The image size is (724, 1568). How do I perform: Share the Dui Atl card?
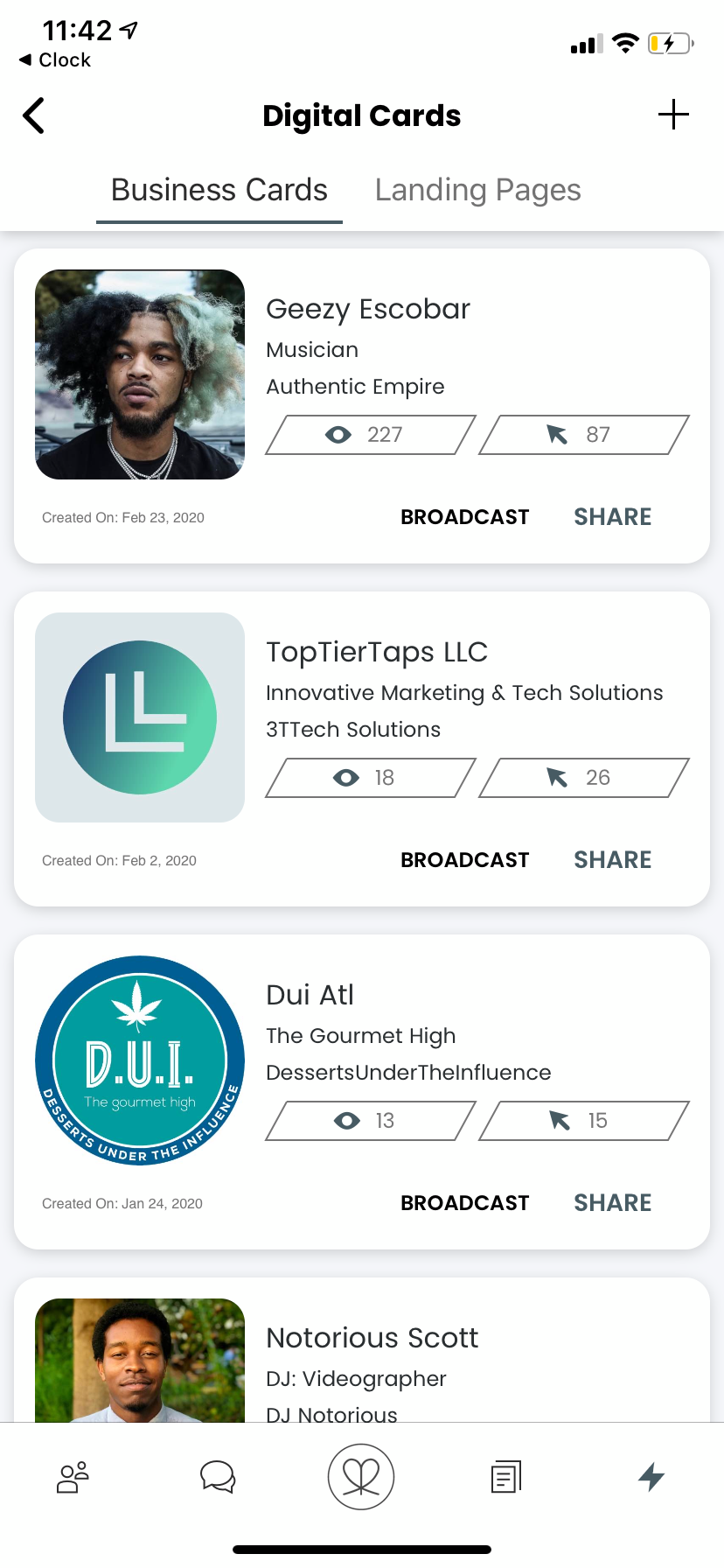click(x=612, y=1203)
